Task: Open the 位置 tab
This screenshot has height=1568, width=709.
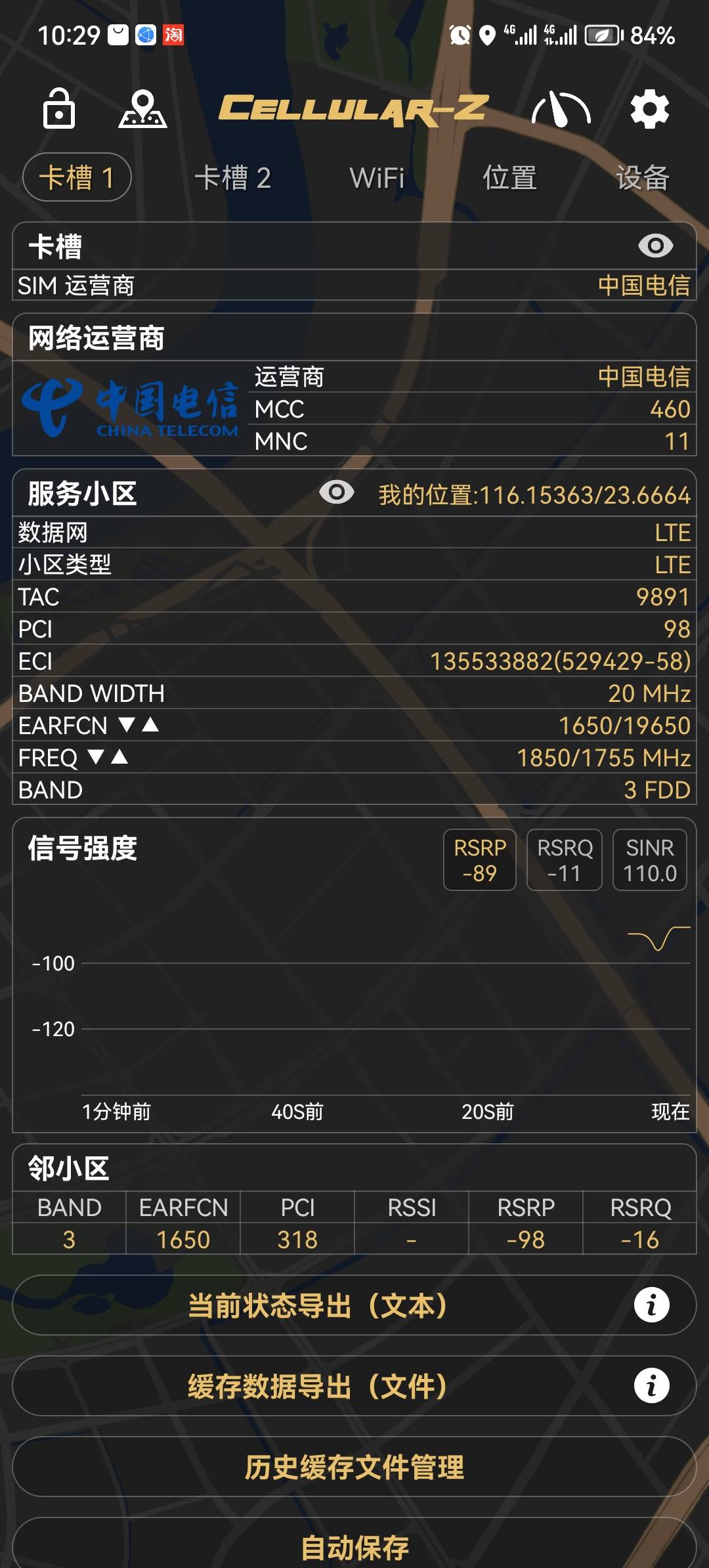Action: 509,178
